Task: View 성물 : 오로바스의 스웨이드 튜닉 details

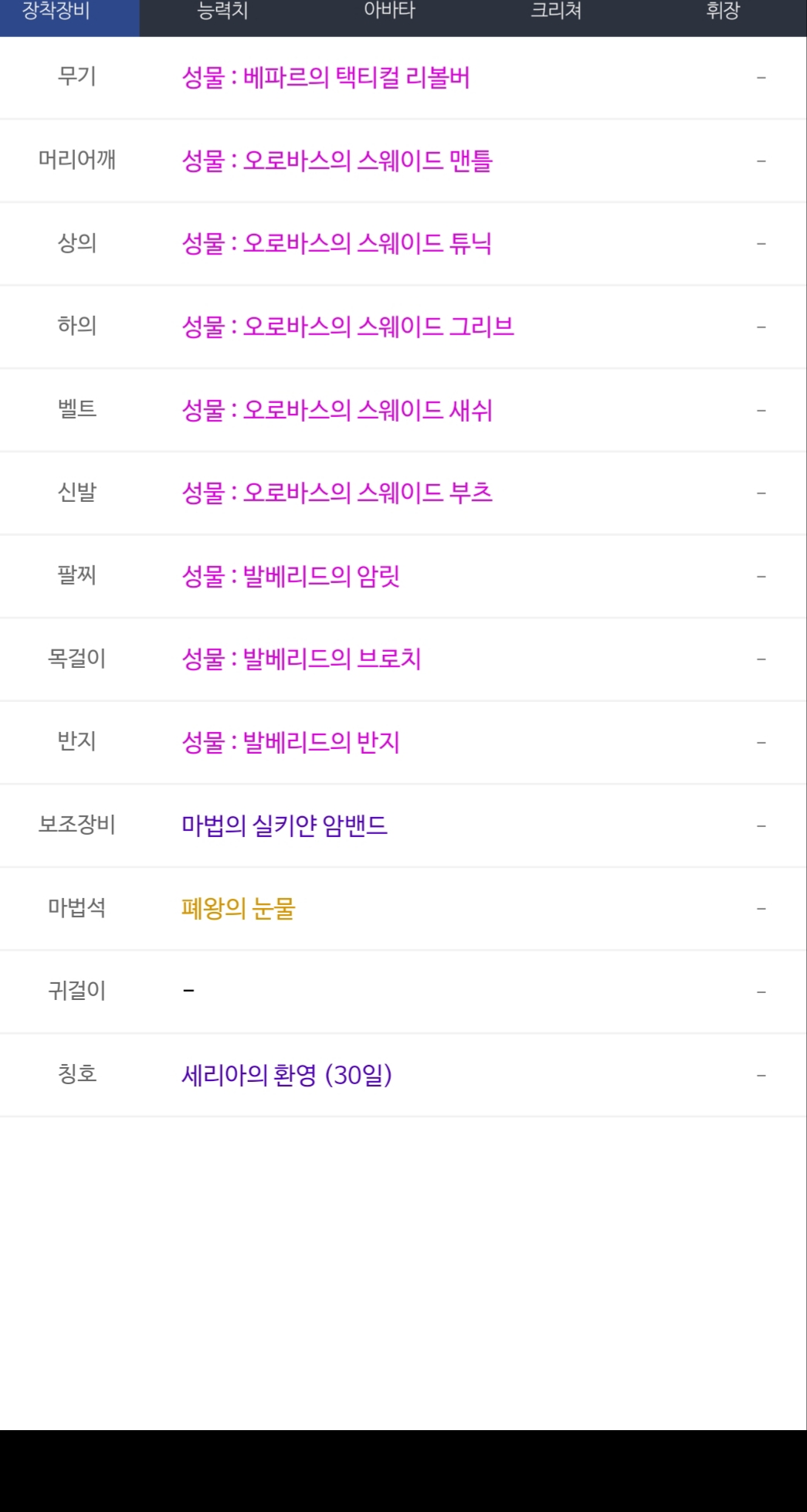Action: pyautogui.click(x=337, y=244)
